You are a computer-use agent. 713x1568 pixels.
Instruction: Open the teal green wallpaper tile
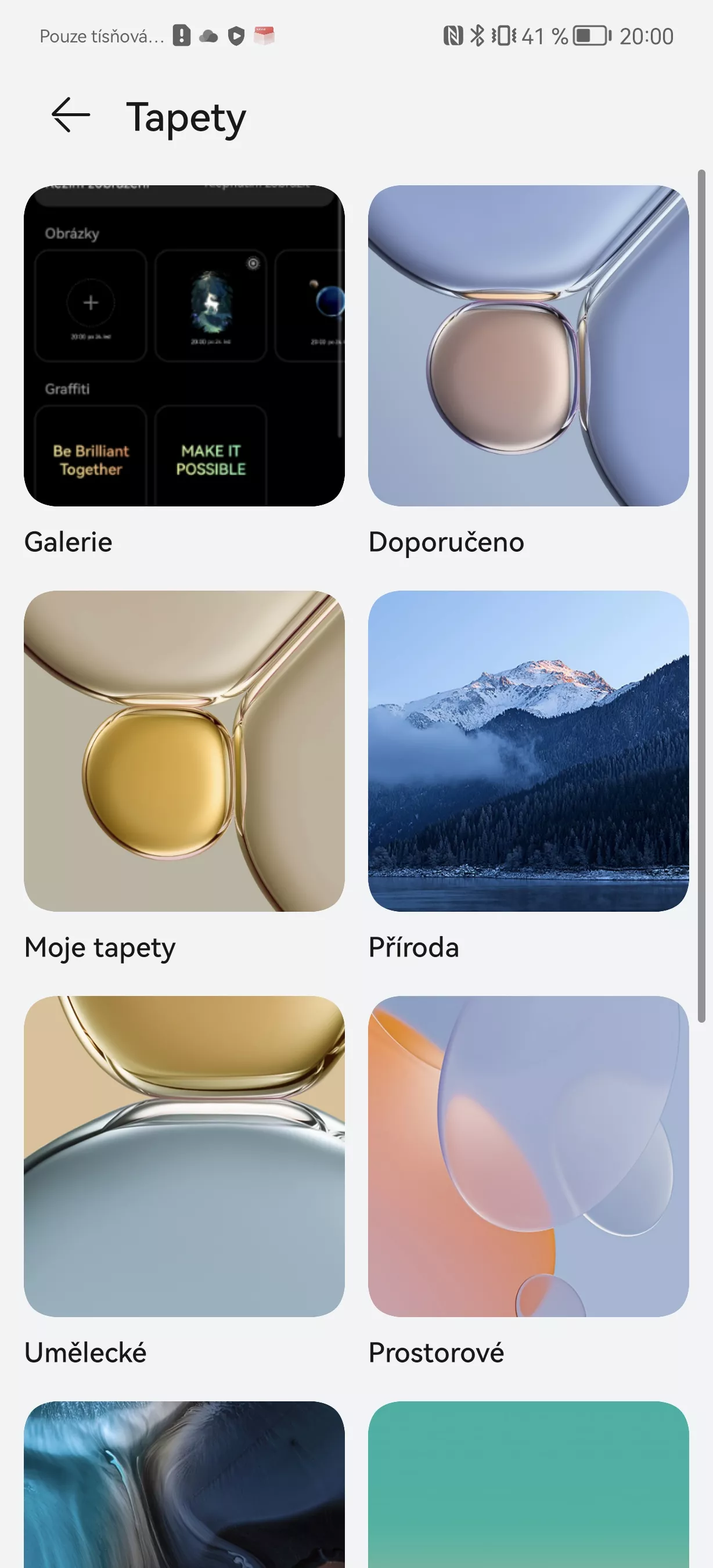coord(529,1484)
